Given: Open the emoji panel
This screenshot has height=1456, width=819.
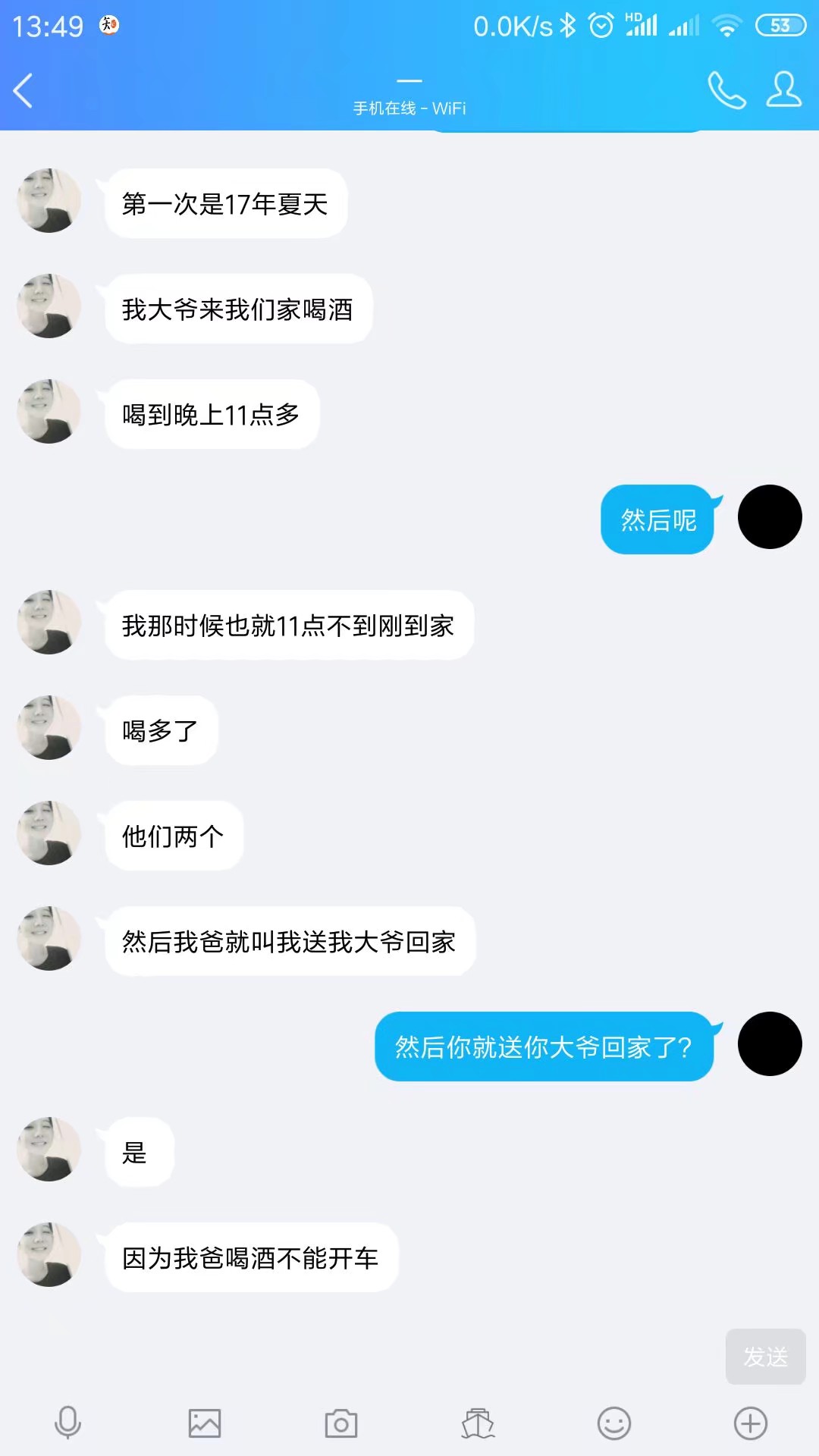Looking at the screenshot, I should click(x=614, y=1423).
